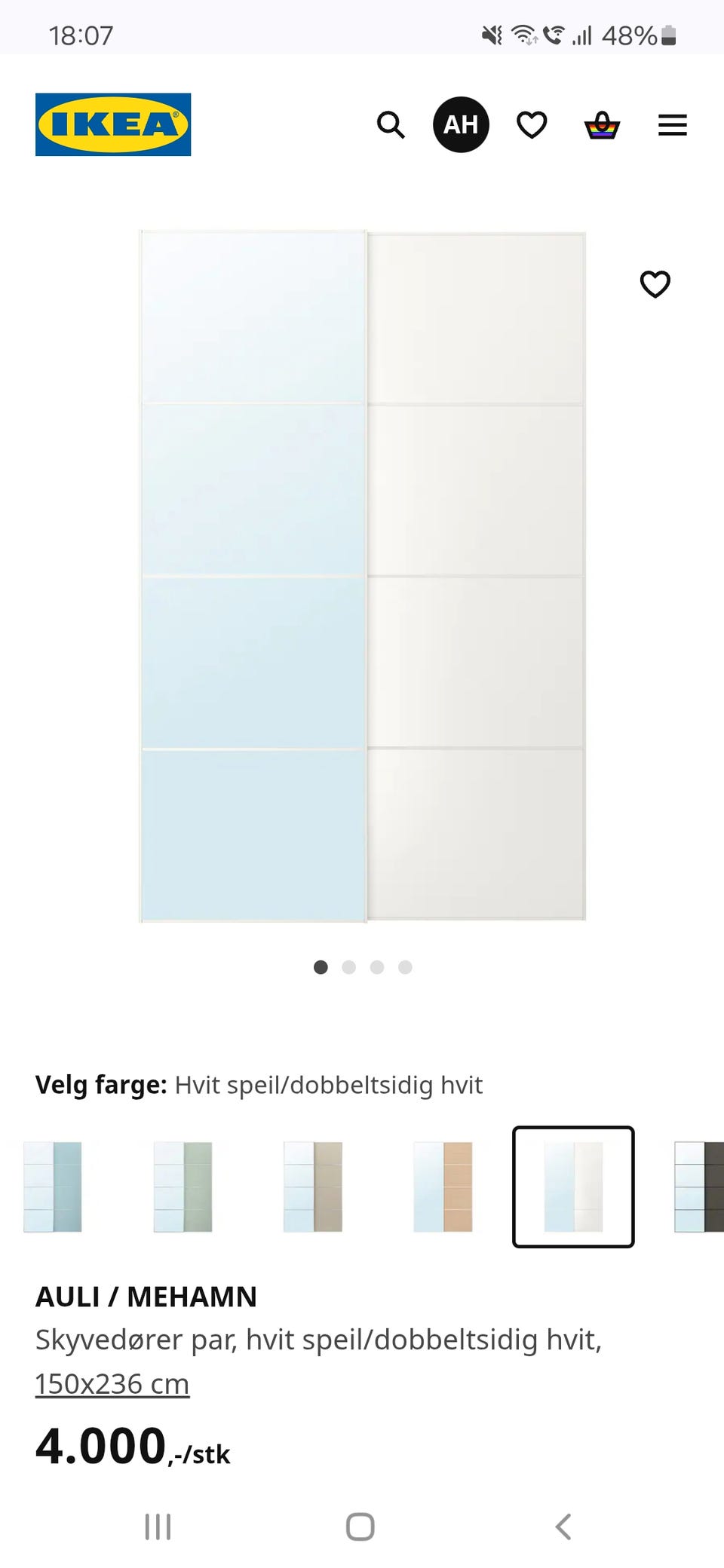Jump to the second carousel image dot

point(348,967)
